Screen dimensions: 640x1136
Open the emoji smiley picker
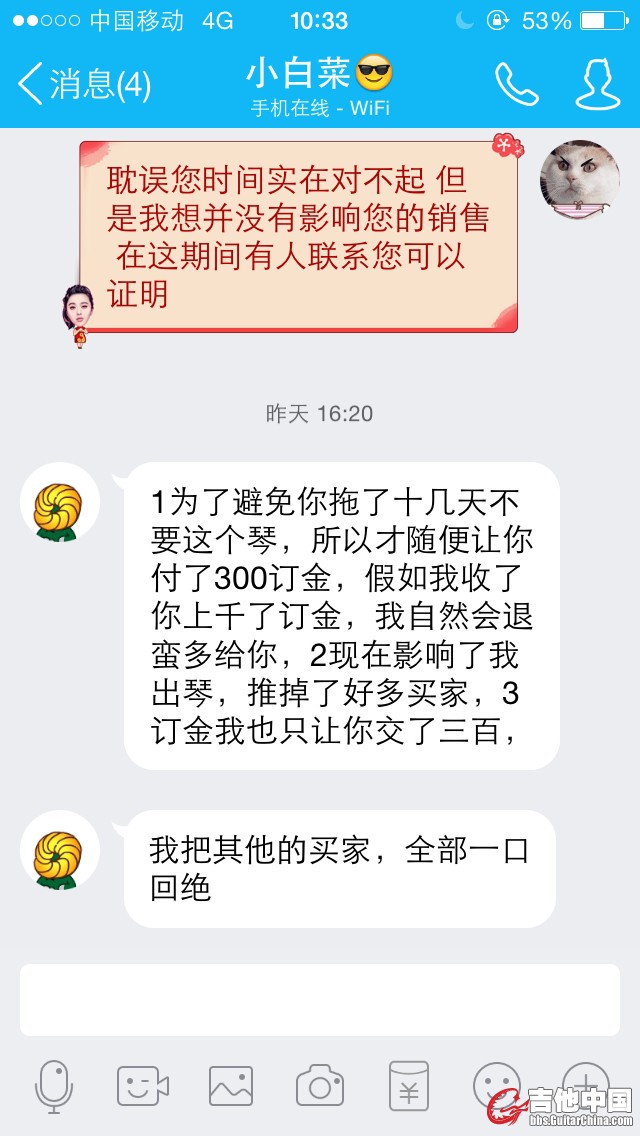[x=496, y=1086]
